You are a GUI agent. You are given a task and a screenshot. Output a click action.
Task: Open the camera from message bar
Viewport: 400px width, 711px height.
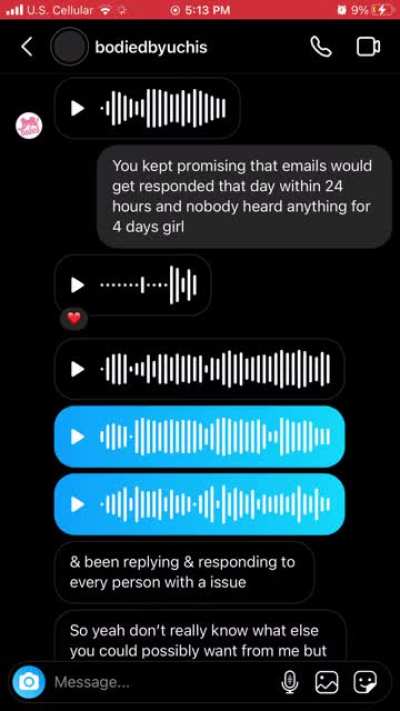[29, 682]
